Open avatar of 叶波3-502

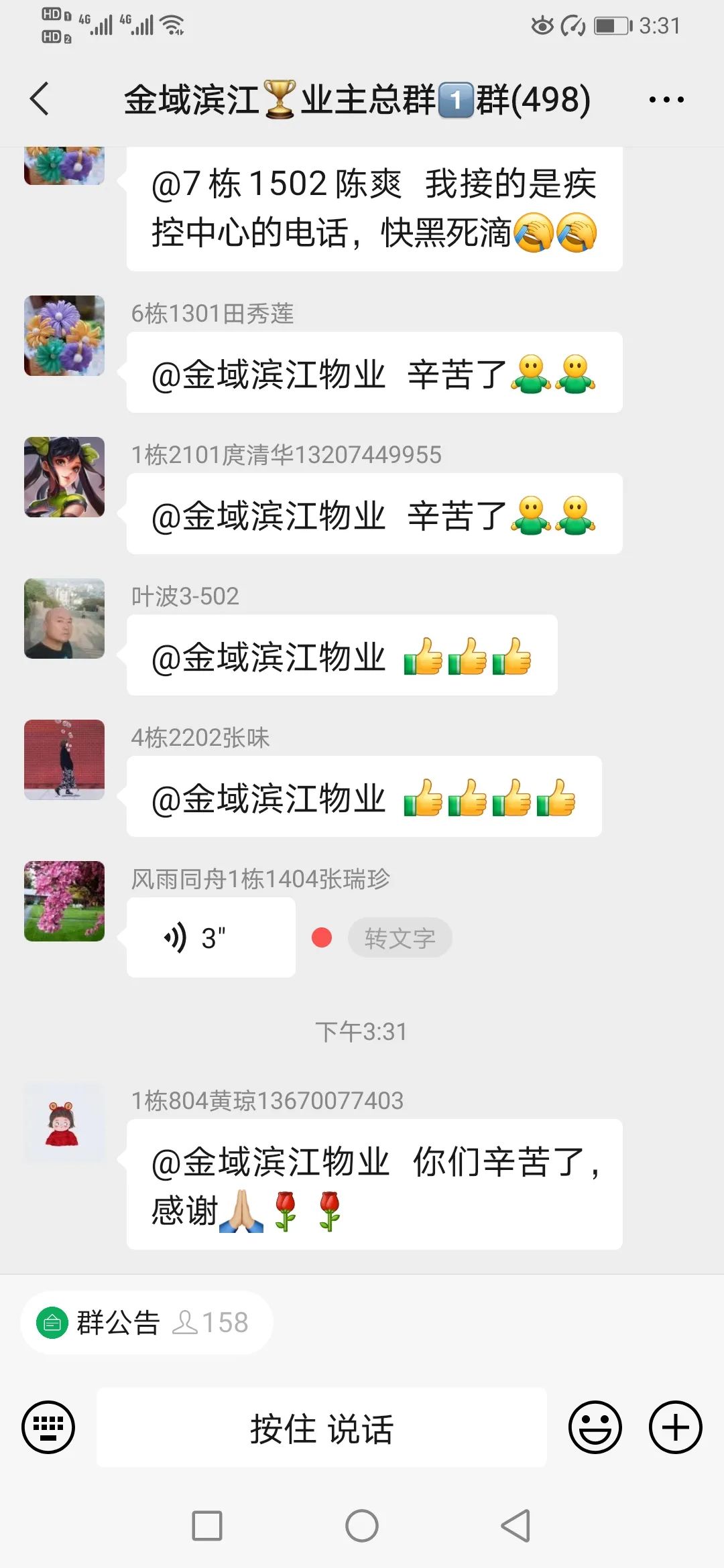tap(64, 618)
